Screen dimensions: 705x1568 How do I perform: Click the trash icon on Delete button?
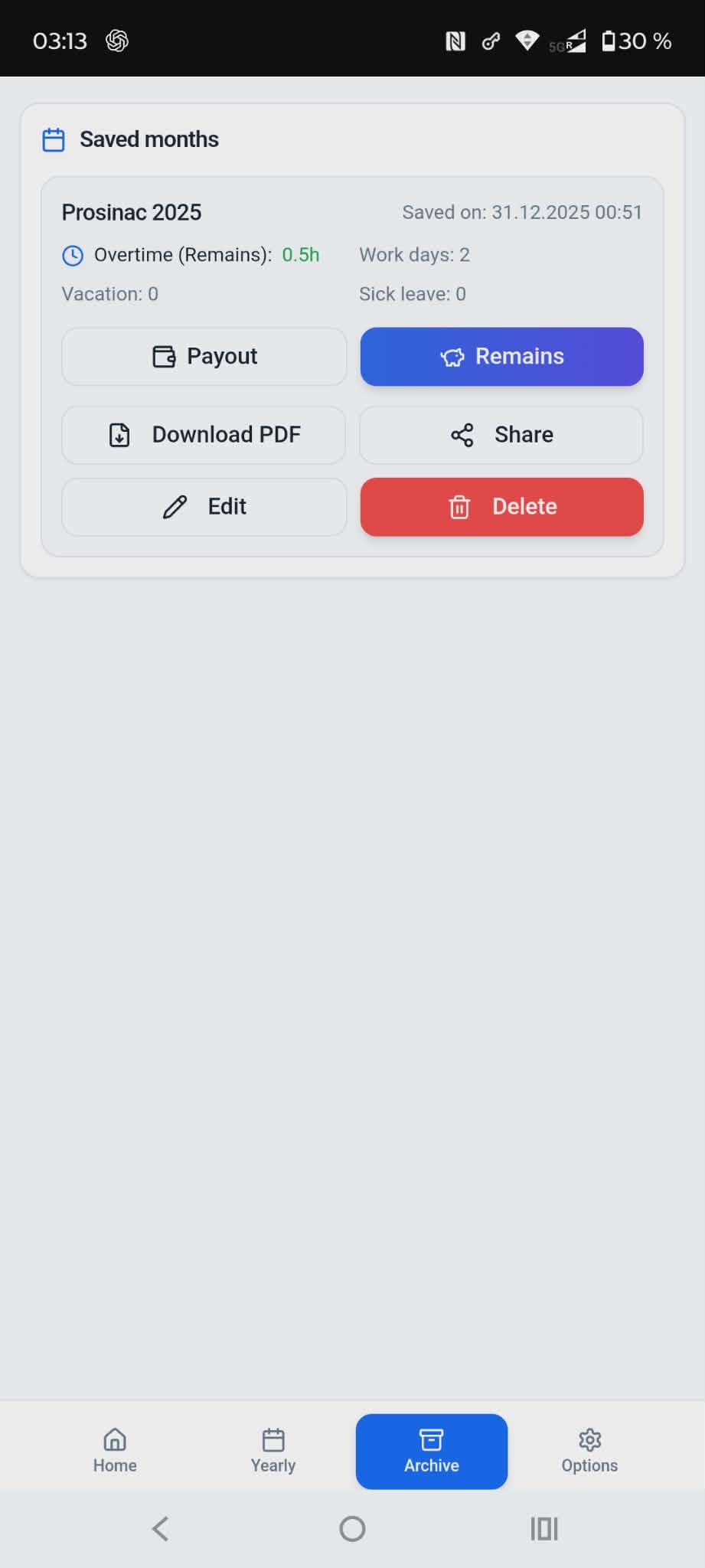click(x=459, y=507)
